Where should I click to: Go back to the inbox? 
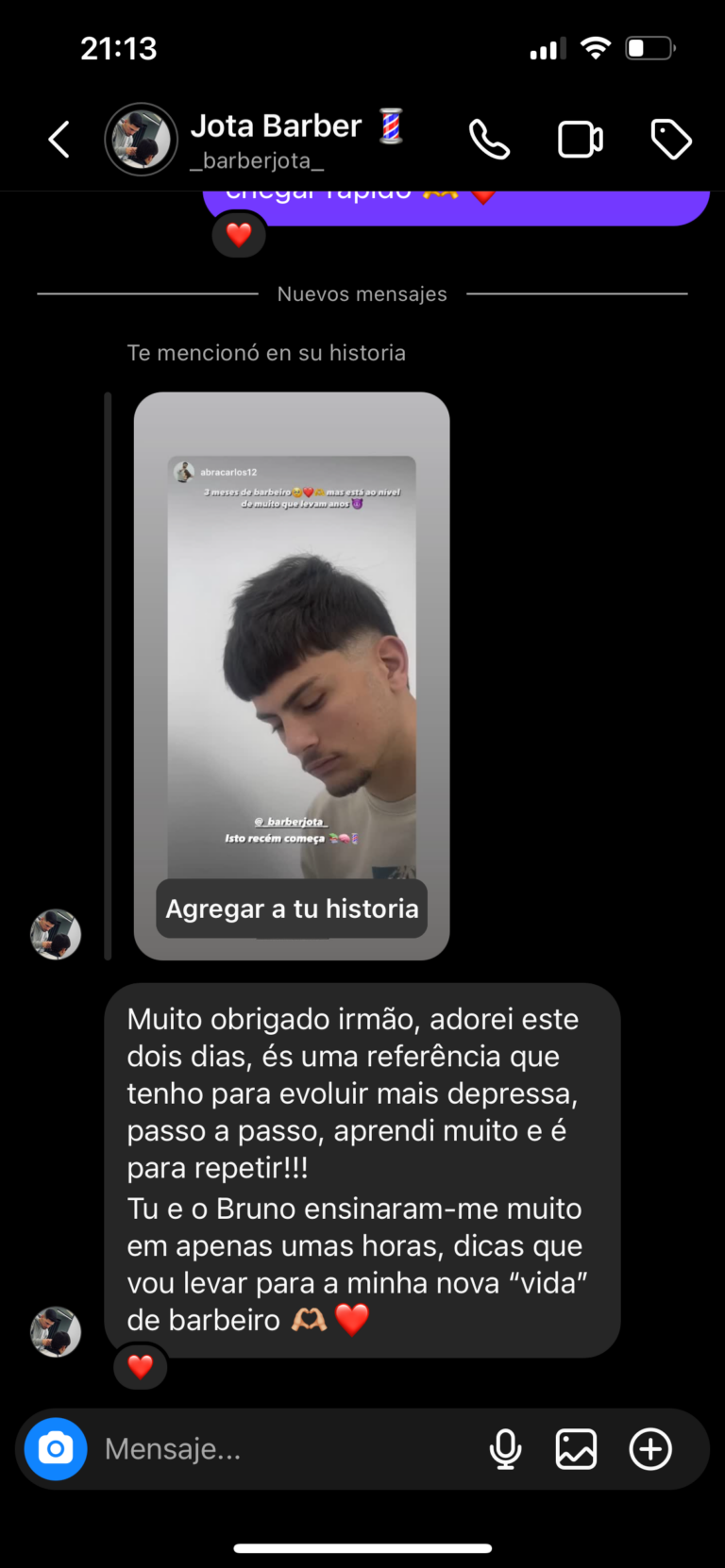(x=59, y=140)
